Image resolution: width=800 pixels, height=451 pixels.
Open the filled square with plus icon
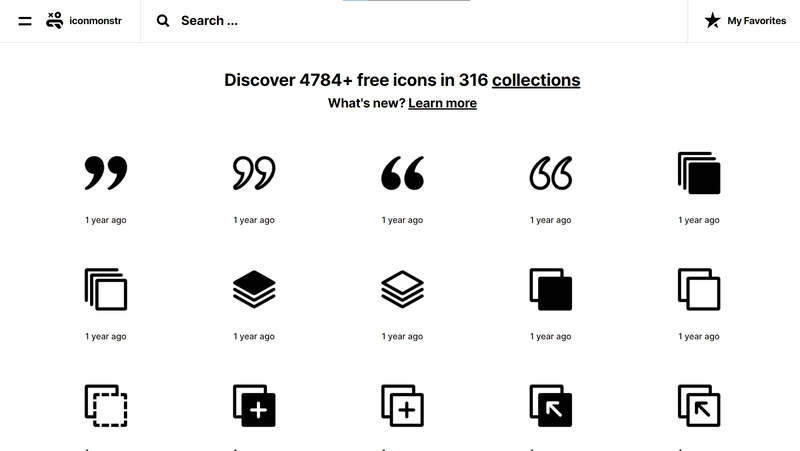coord(254,405)
